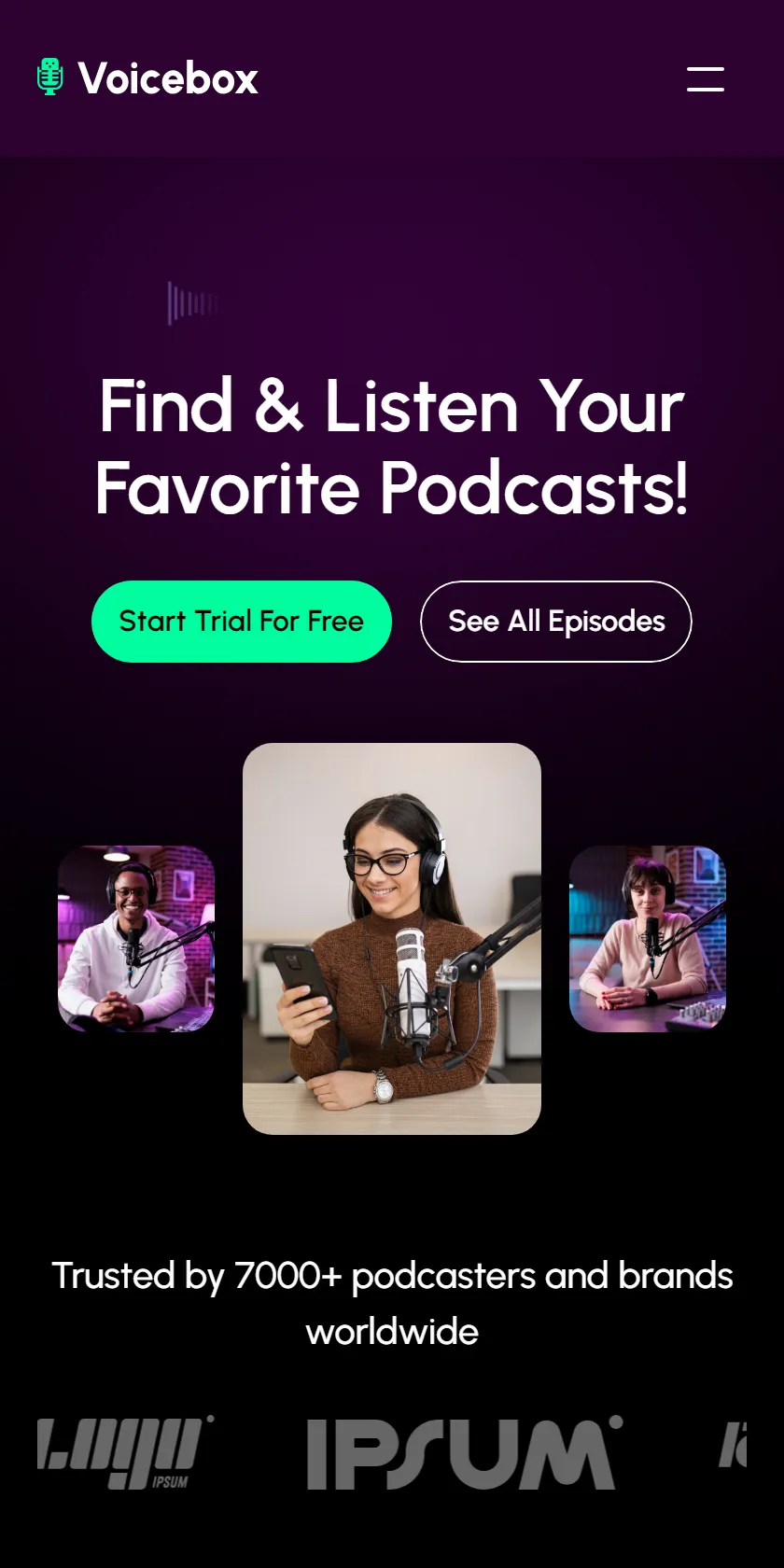The height and width of the screenshot is (1568, 784).
Task: Go to Voicebox home via logo
Action: (147, 78)
